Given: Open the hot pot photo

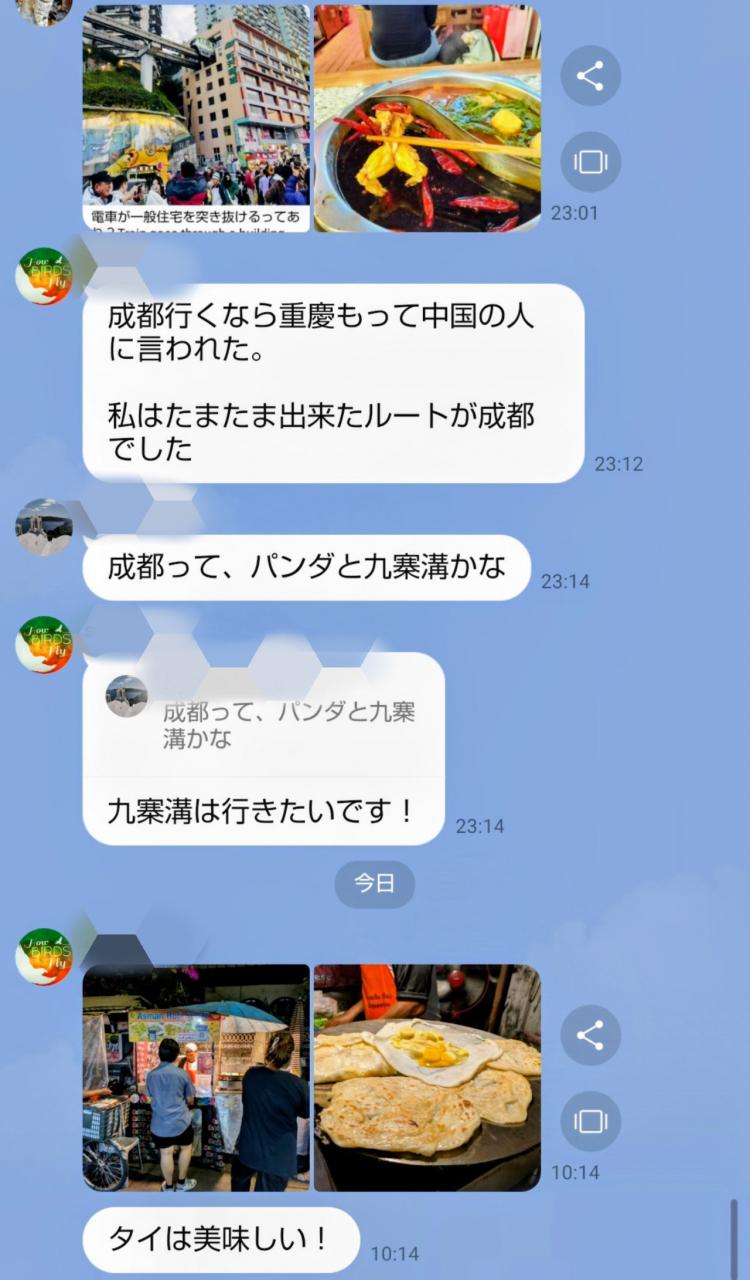Looking at the screenshot, I should click(x=427, y=118).
